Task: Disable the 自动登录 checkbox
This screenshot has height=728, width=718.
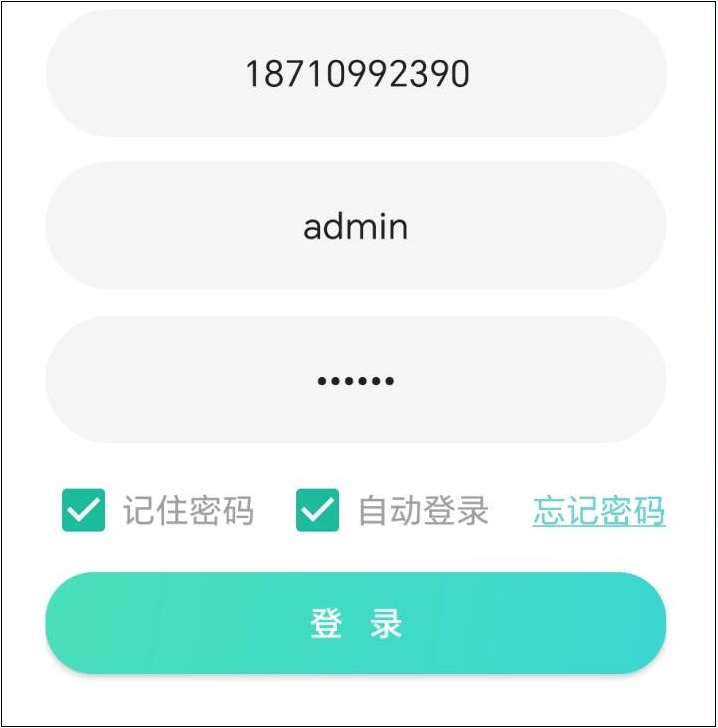Action: pyautogui.click(x=318, y=511)
